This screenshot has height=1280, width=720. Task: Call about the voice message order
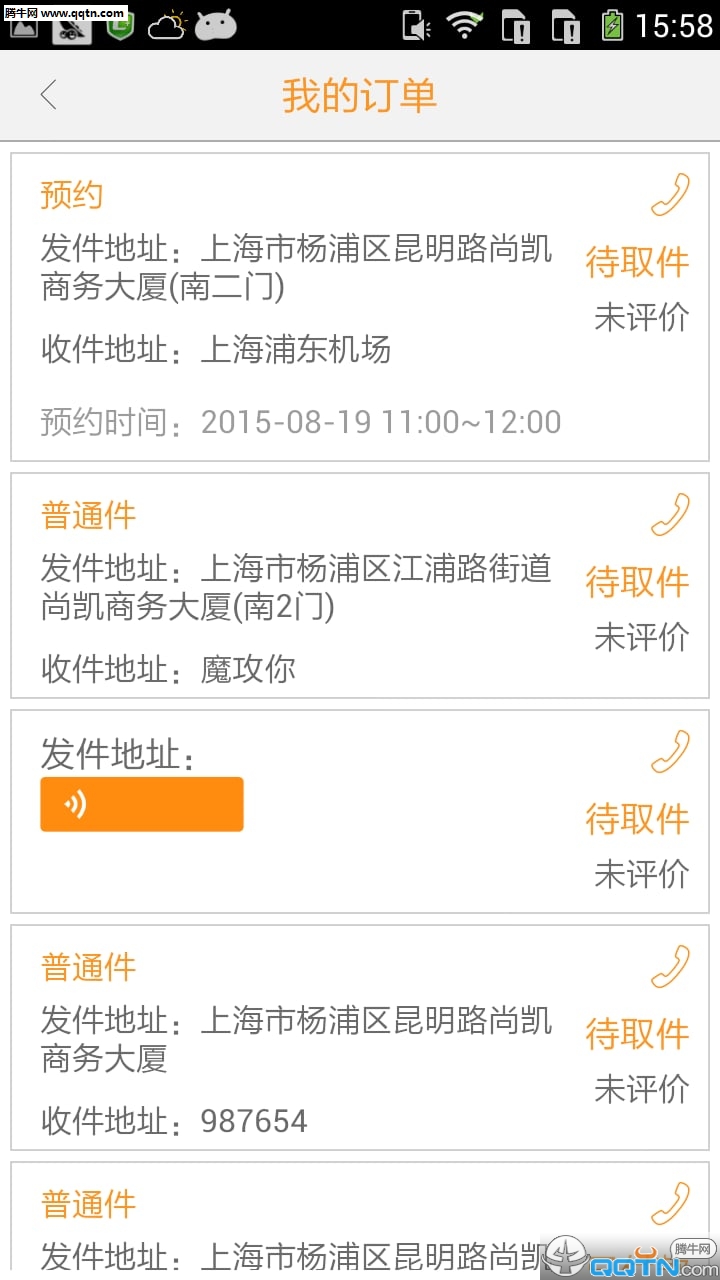click(669, 752)
